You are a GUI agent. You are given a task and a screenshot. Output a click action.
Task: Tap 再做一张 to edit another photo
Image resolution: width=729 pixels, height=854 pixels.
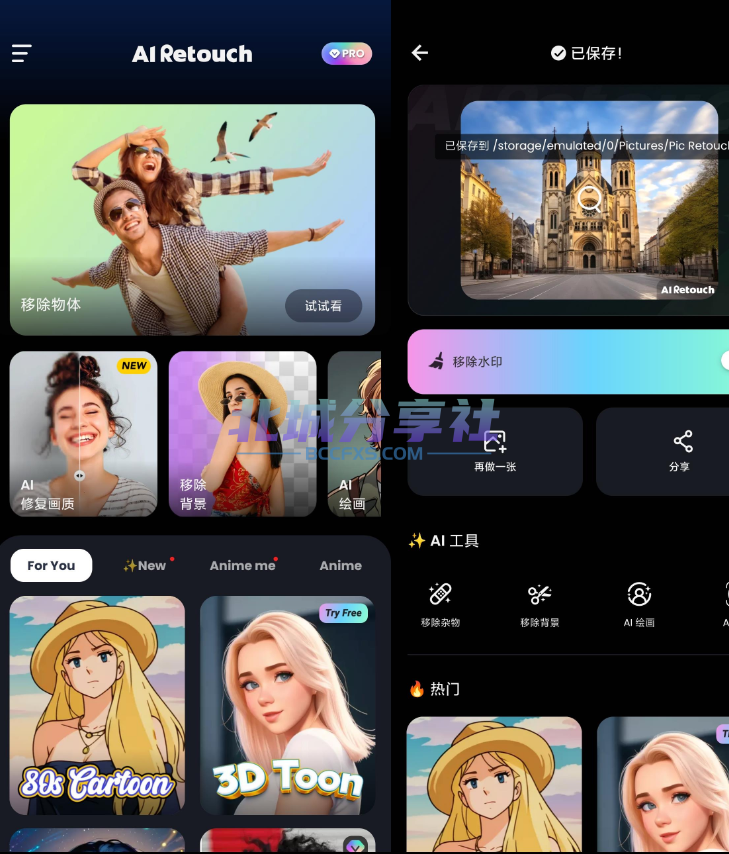[x=495, y=451]
